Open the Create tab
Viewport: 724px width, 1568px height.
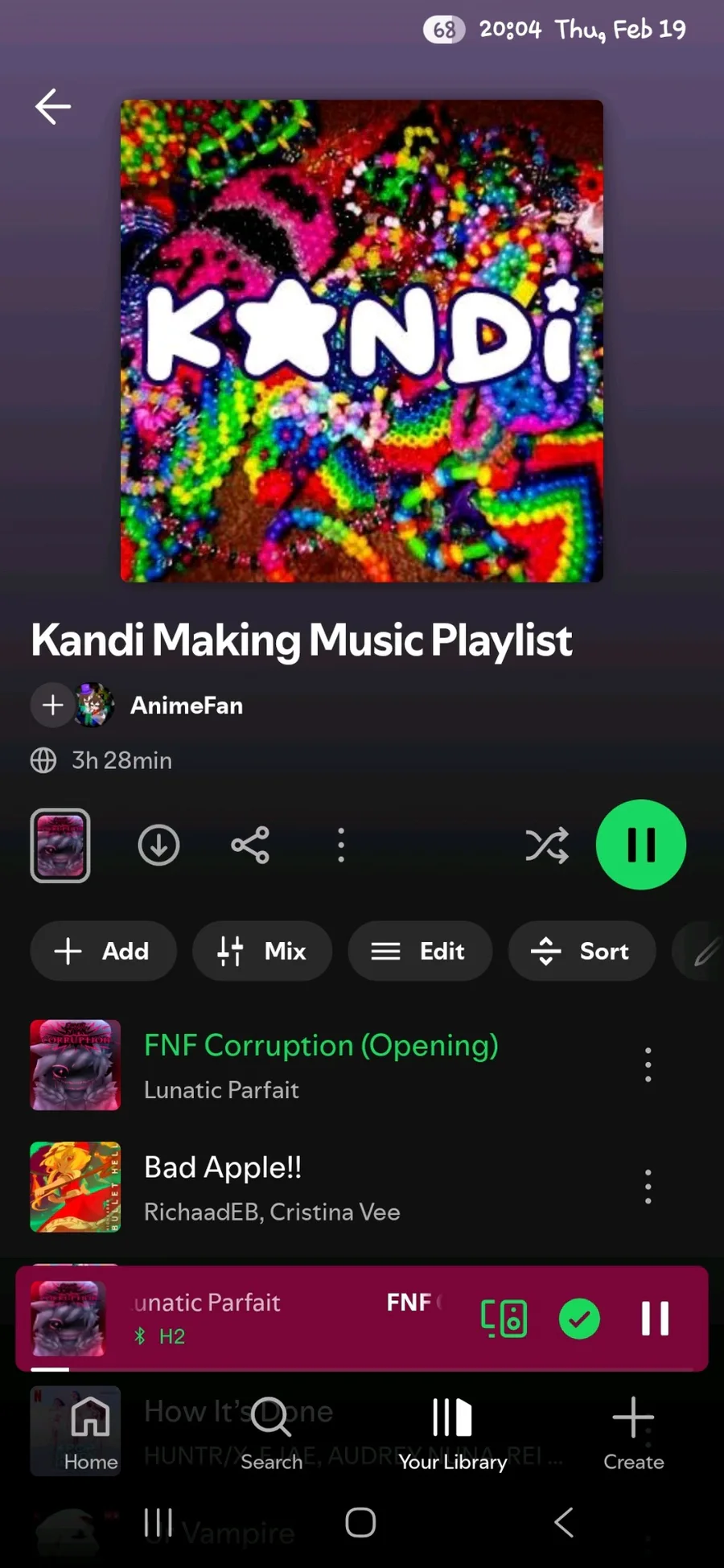pos(633,1433)
